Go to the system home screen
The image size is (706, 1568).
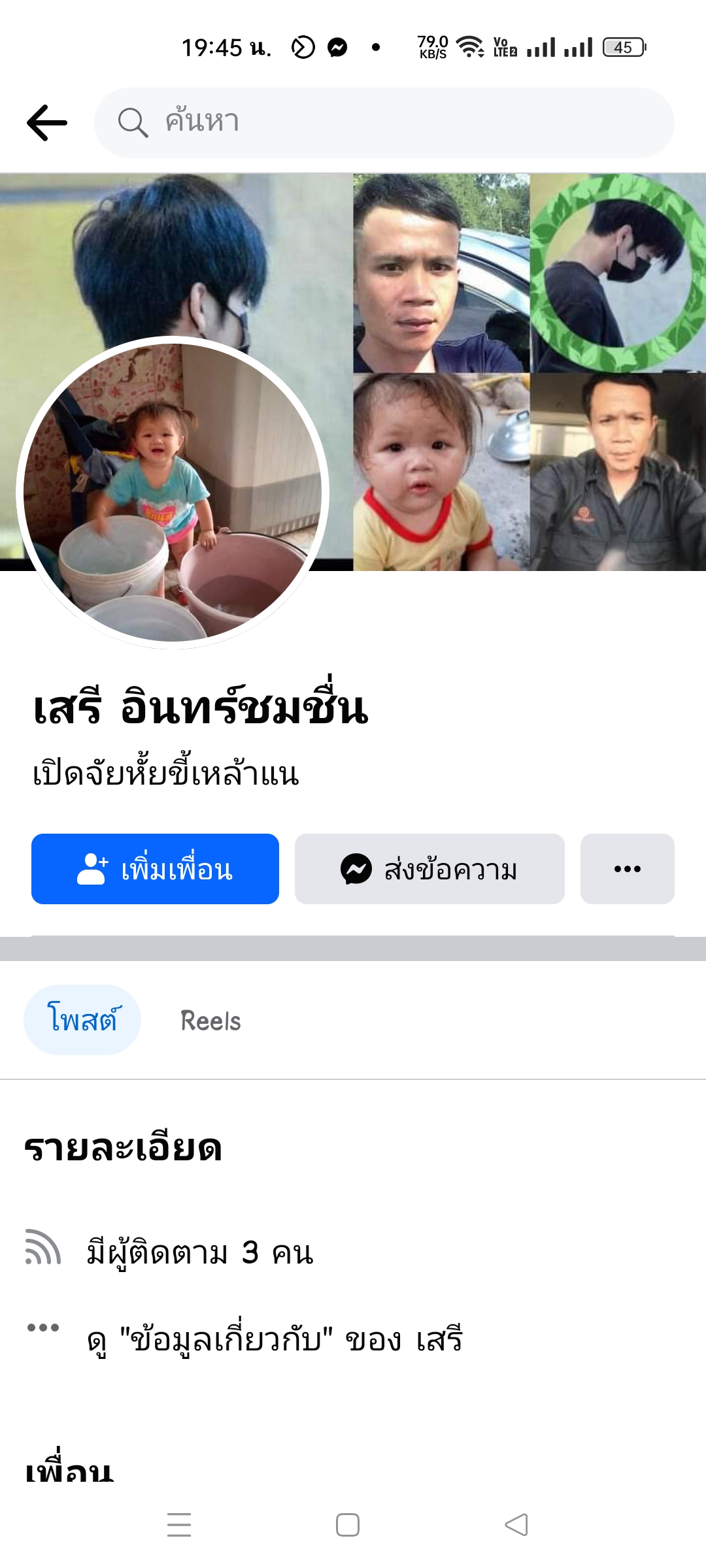pos(348,1525)
